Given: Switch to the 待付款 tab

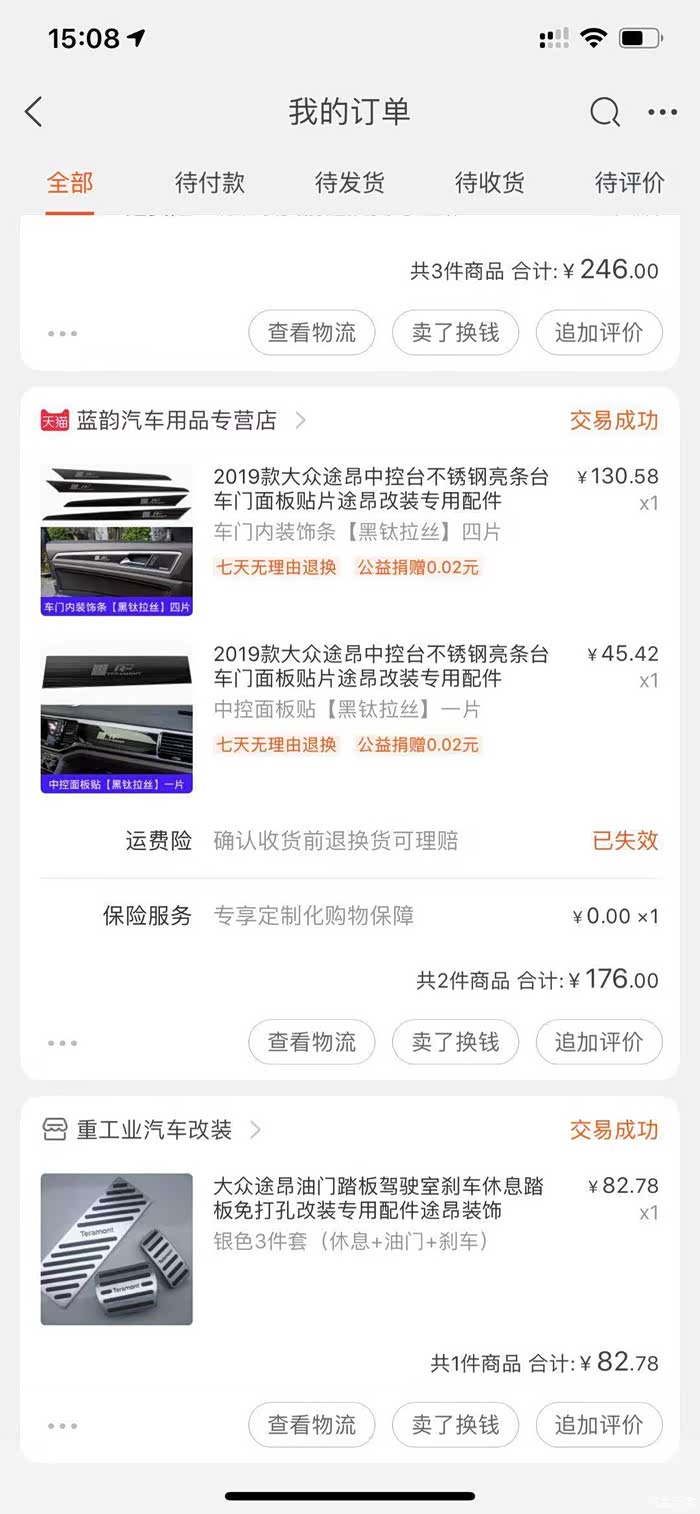Looking at the screenshot, I should click(x=209, y=183).
